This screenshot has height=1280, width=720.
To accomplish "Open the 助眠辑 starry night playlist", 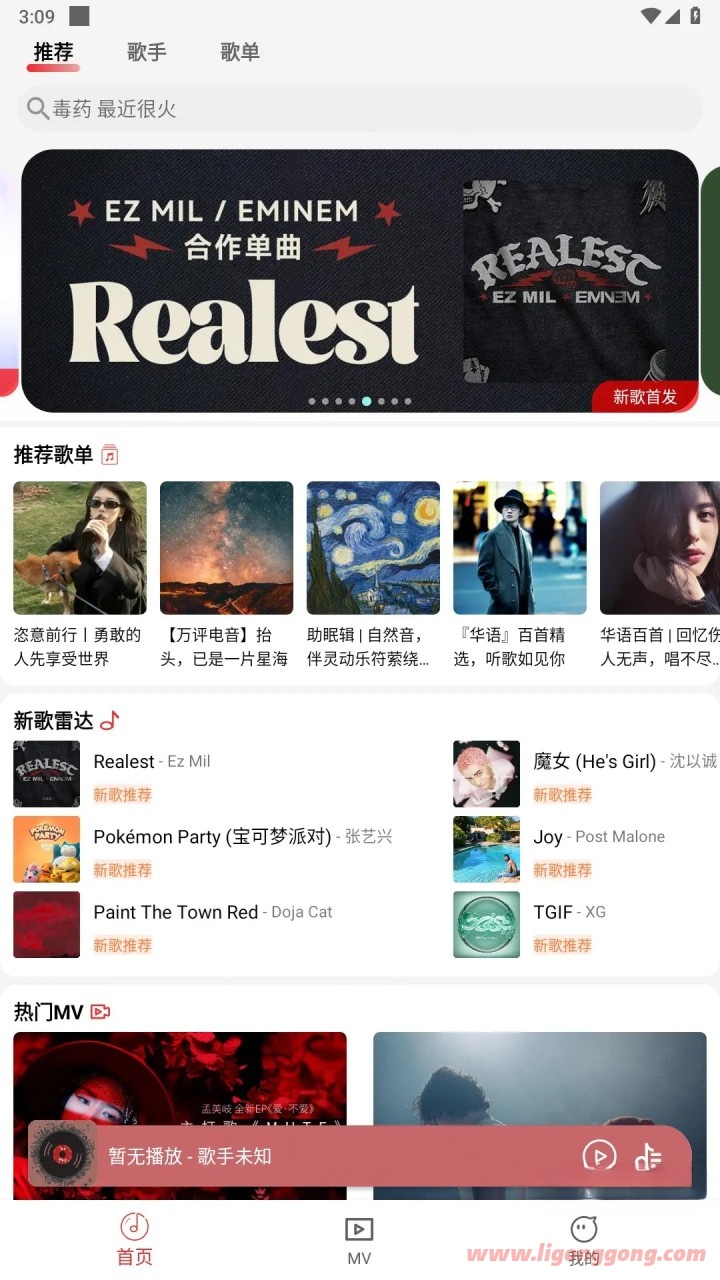I will pos(373,575).
